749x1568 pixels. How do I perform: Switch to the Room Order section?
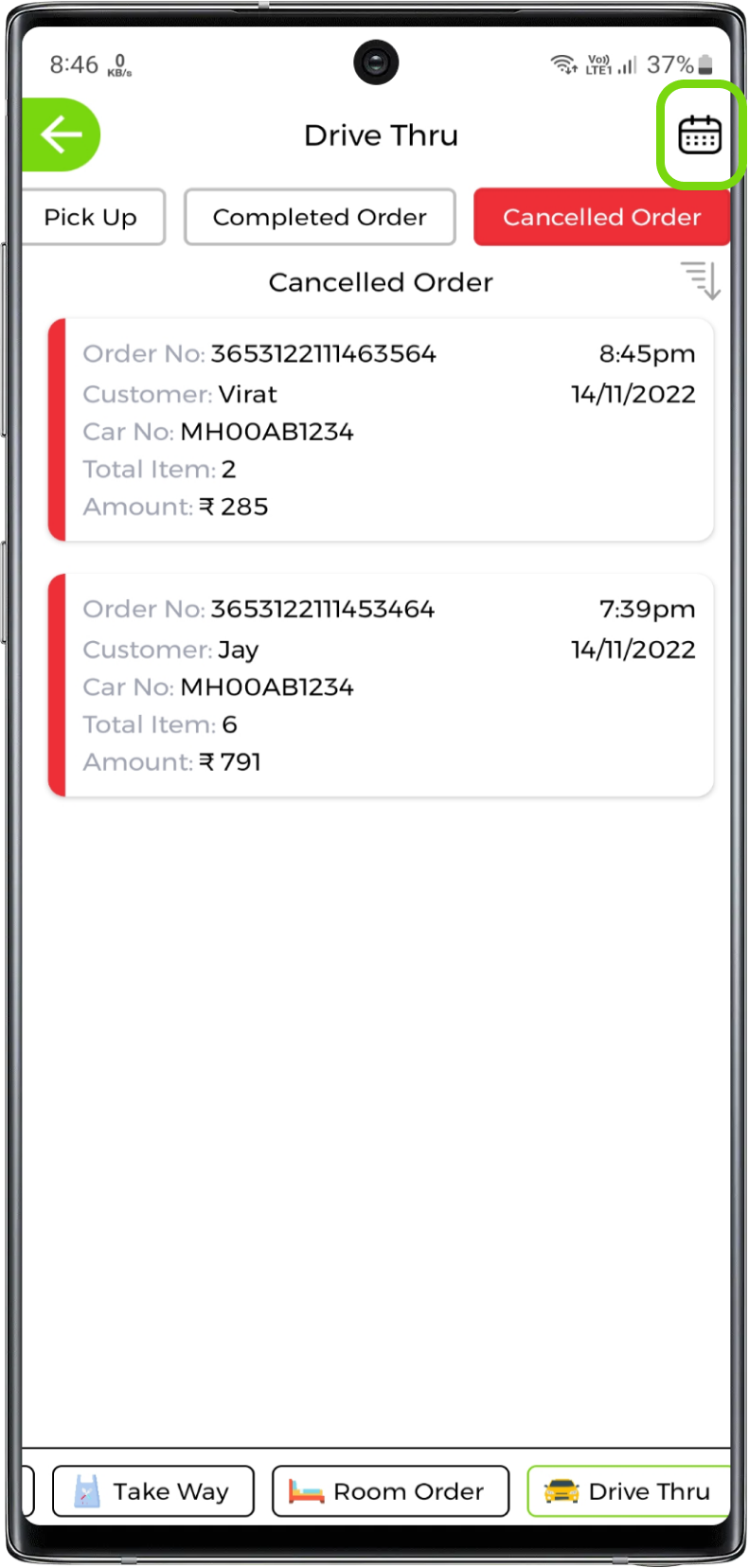coord(390,1491)
